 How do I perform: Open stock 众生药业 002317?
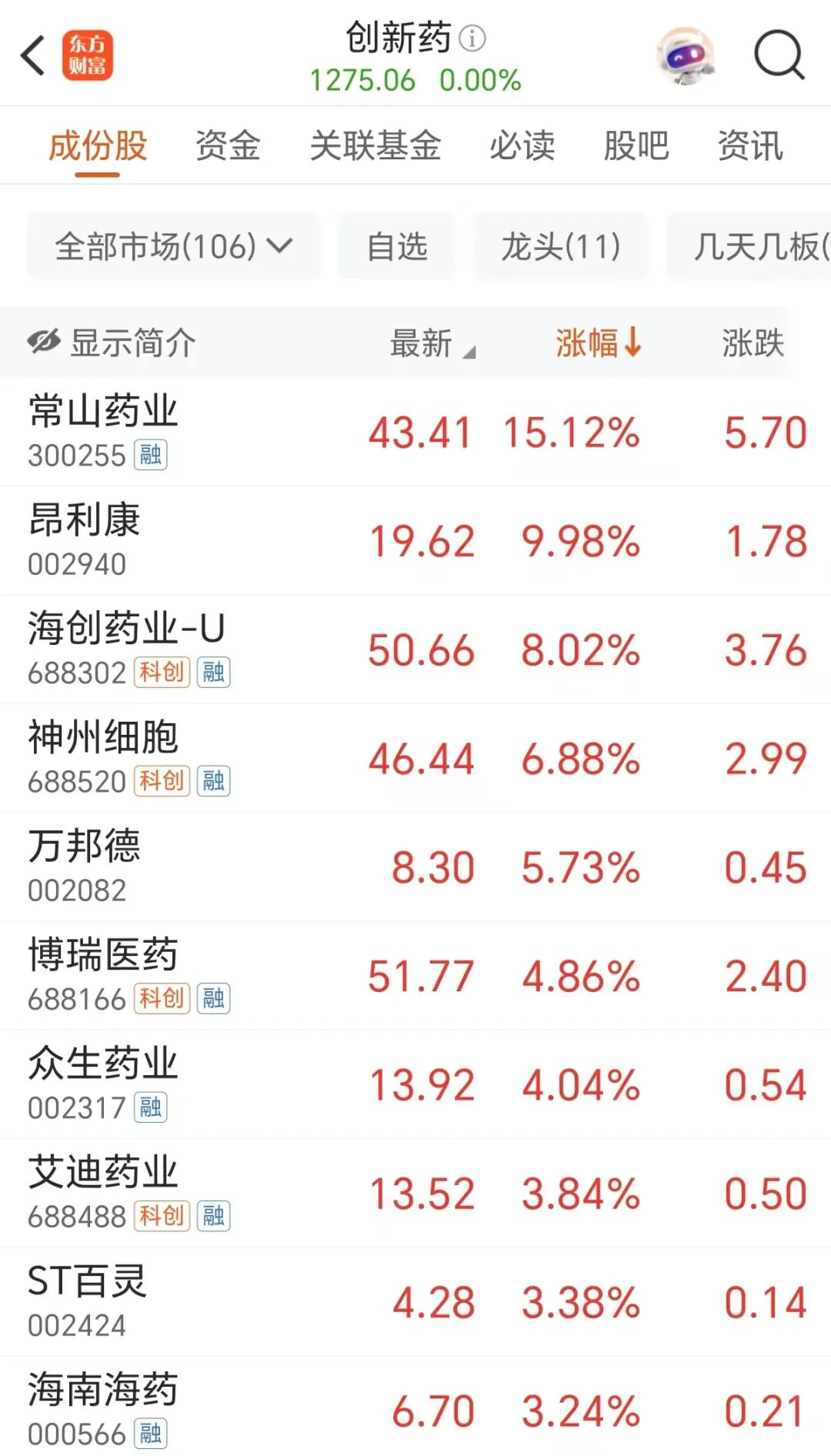[415, 1084]
